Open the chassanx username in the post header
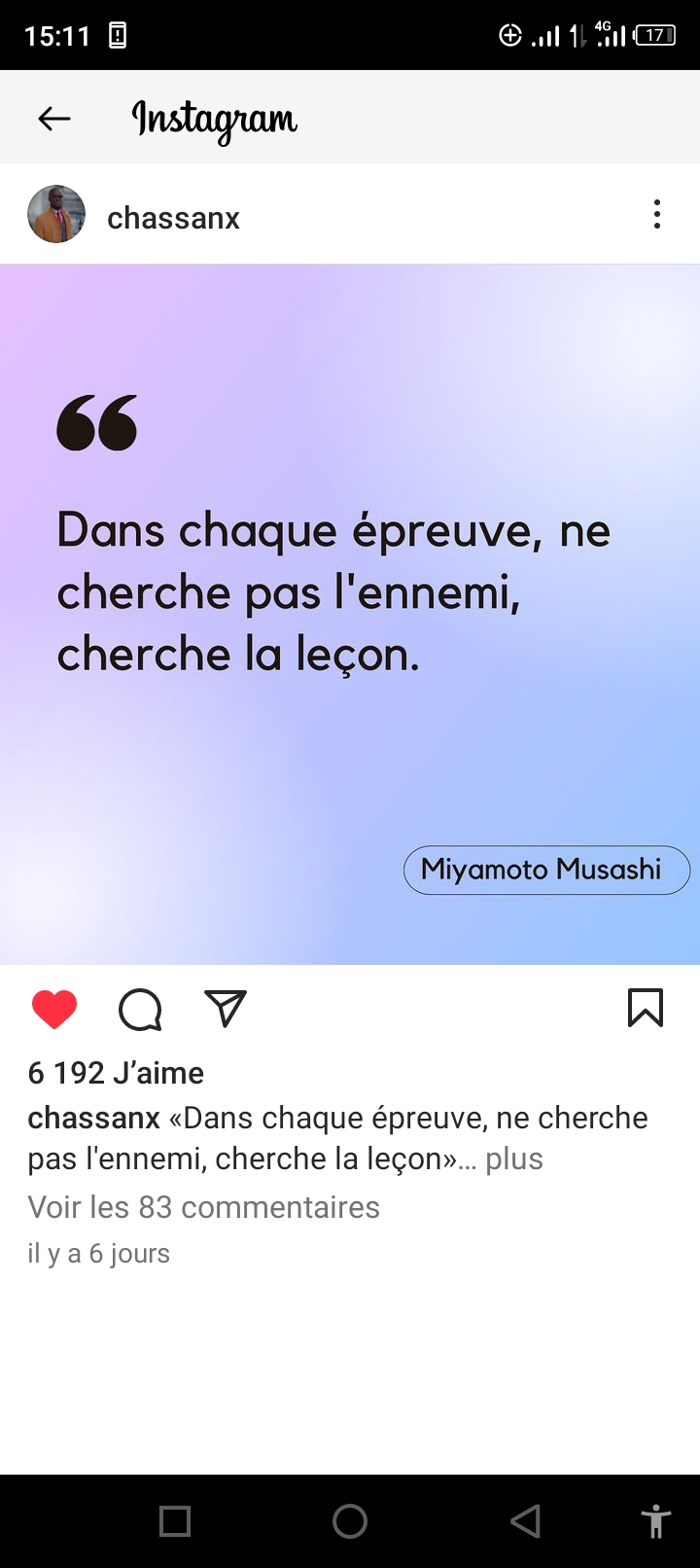The image size is (700, 1568). 173,218
